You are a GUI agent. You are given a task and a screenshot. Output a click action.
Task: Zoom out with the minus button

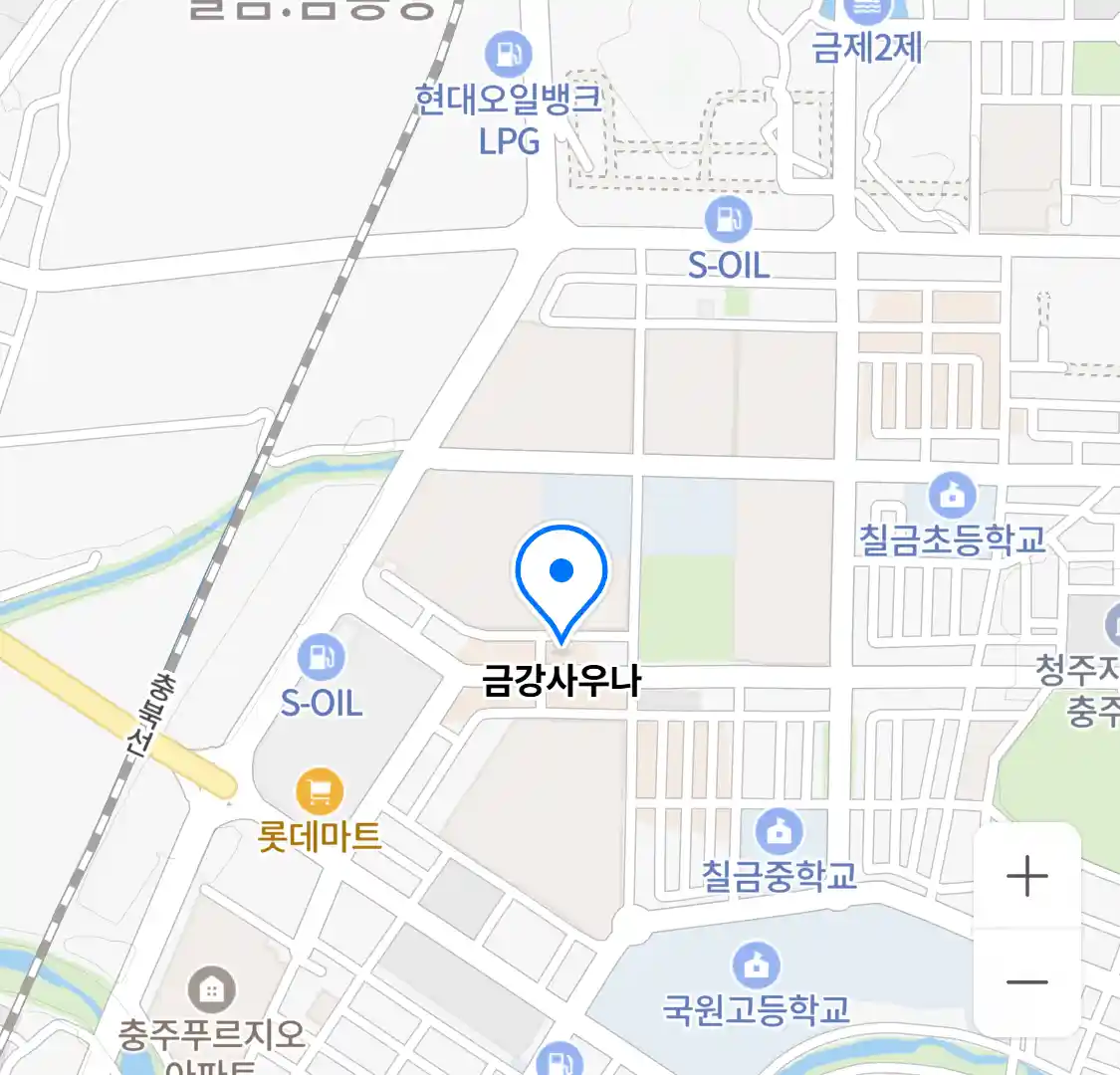click(x=1026, y=982)
